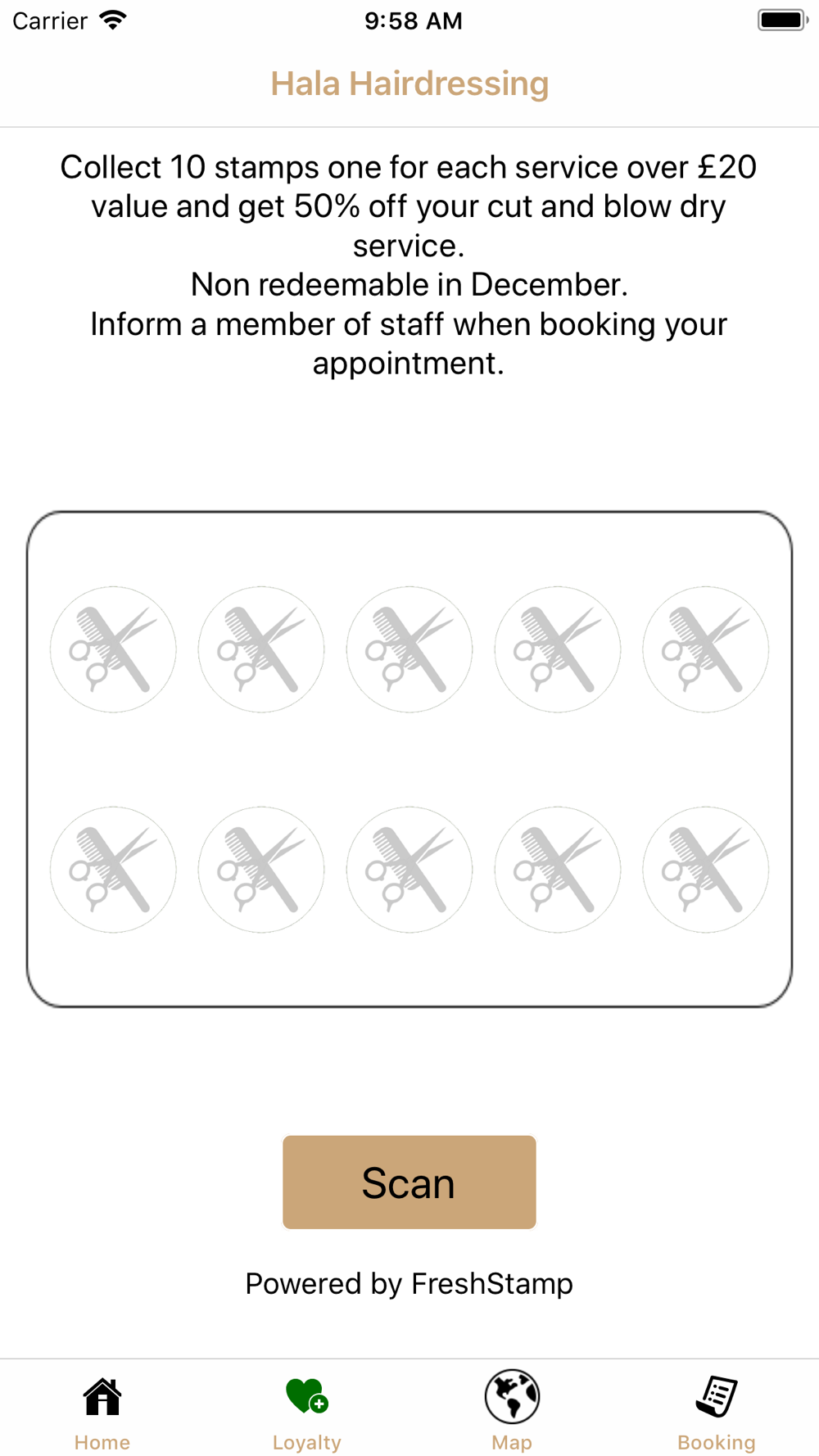
Task: Go to the Home tab
Action: (102, 1411)
